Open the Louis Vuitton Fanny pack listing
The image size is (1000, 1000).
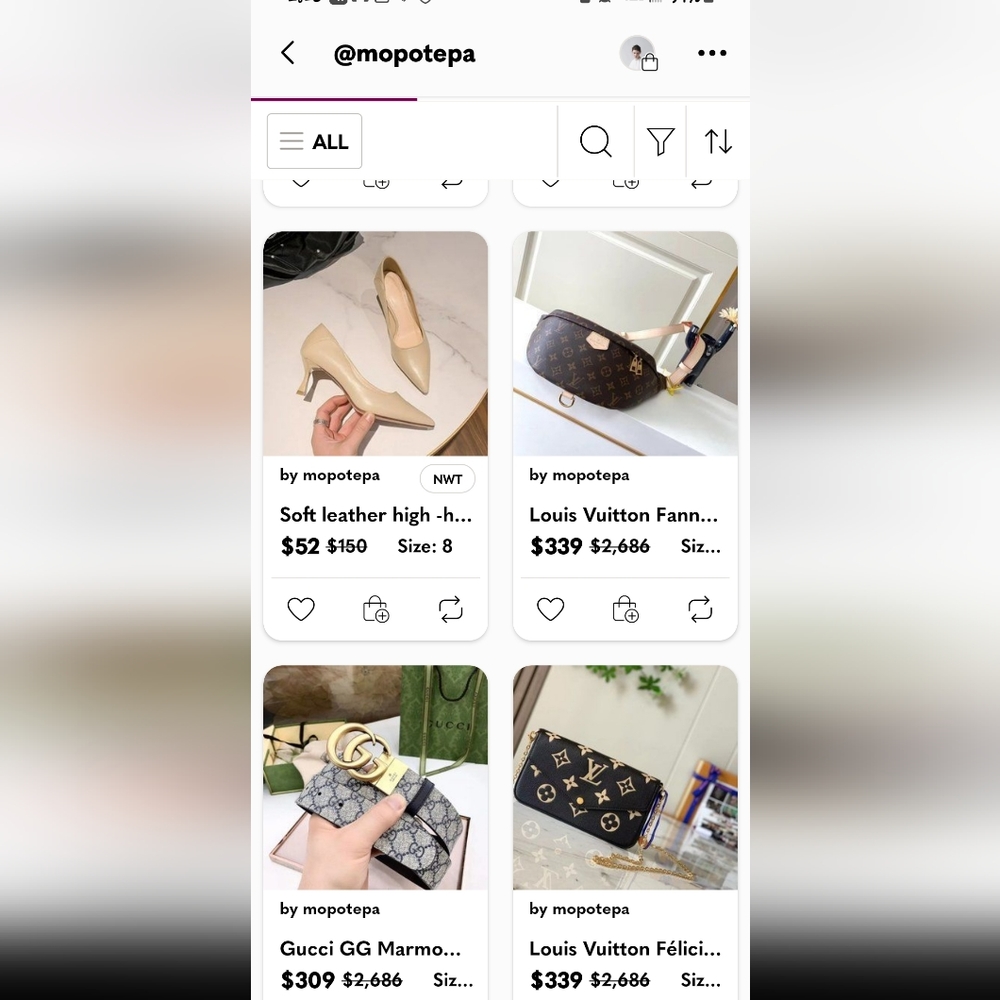point(625,344)
